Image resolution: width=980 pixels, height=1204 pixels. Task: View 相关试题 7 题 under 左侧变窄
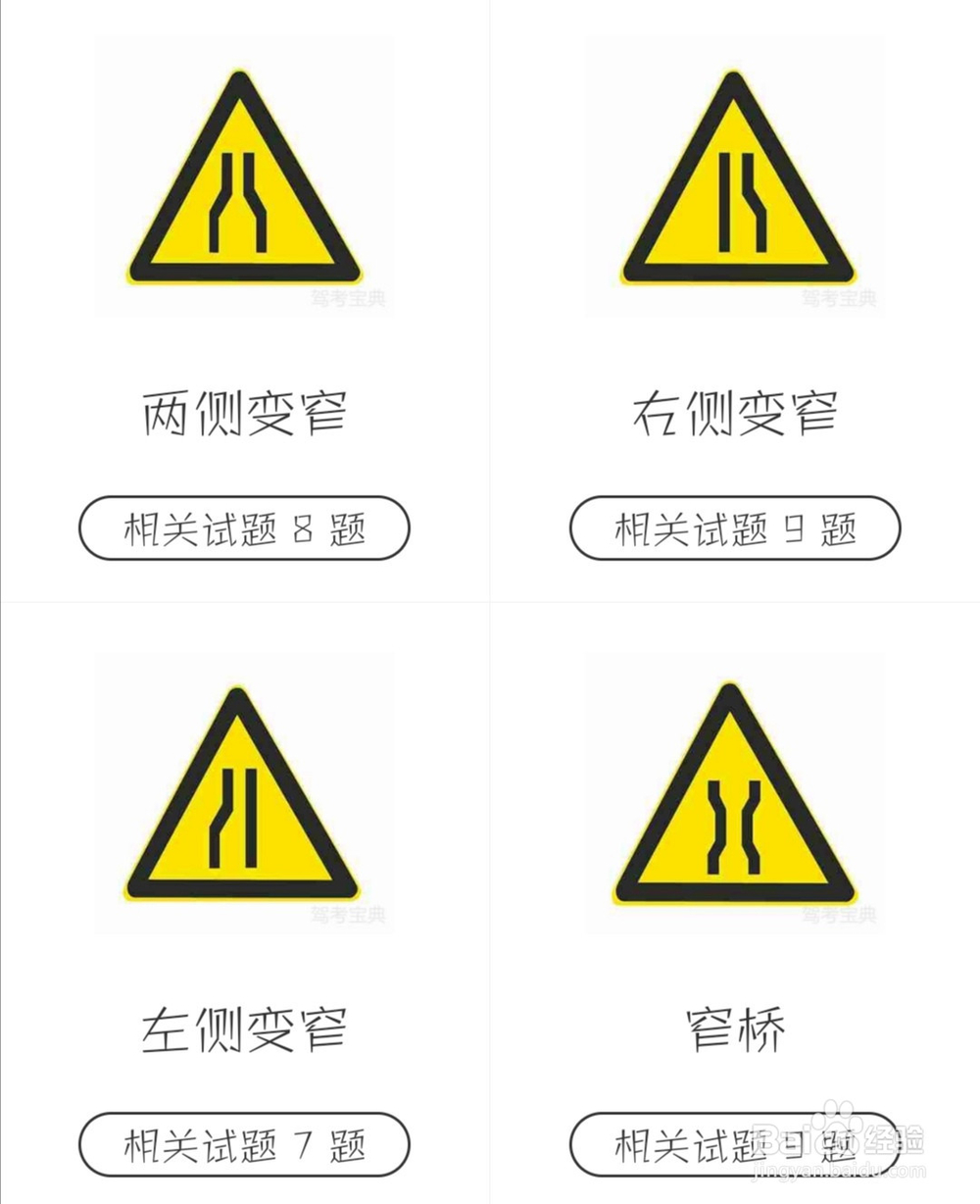[244, 1144]
